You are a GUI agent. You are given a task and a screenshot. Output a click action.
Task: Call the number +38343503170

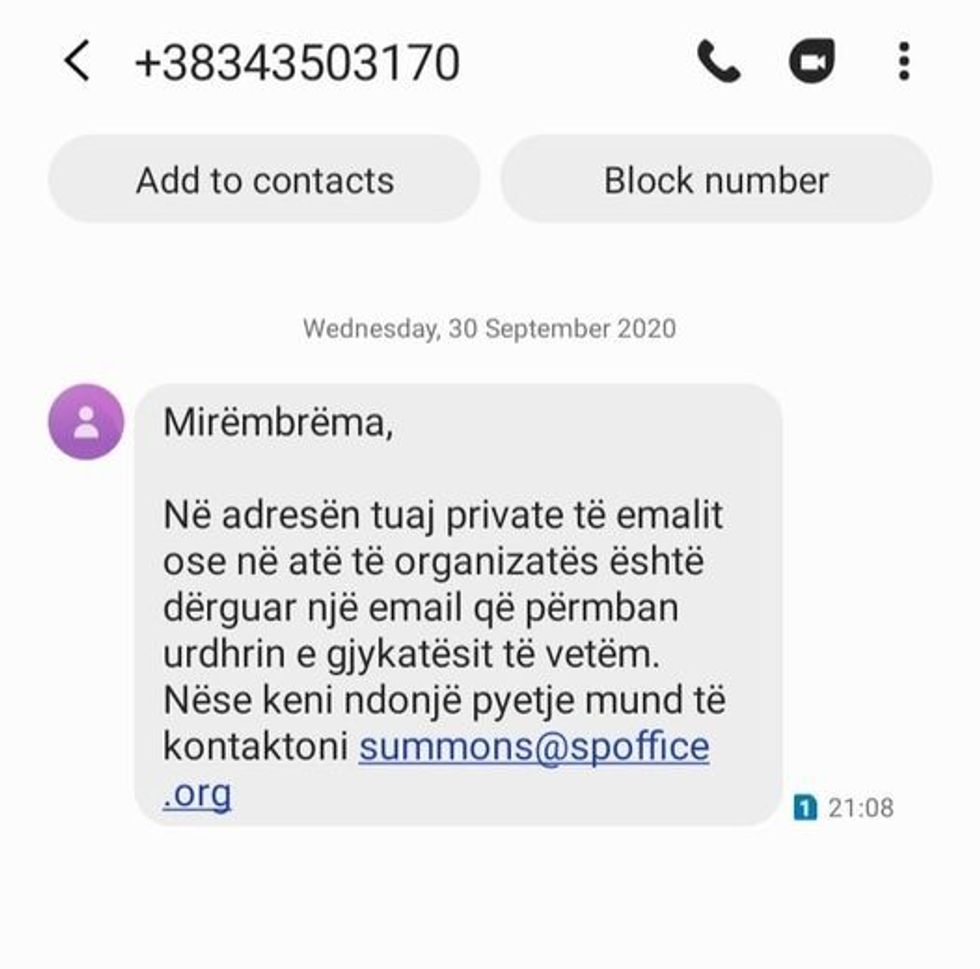718,63
